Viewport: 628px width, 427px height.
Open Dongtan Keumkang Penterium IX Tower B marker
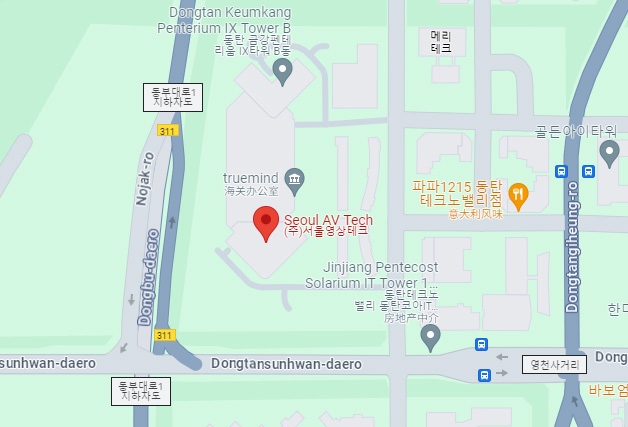[x=282, y=71]
